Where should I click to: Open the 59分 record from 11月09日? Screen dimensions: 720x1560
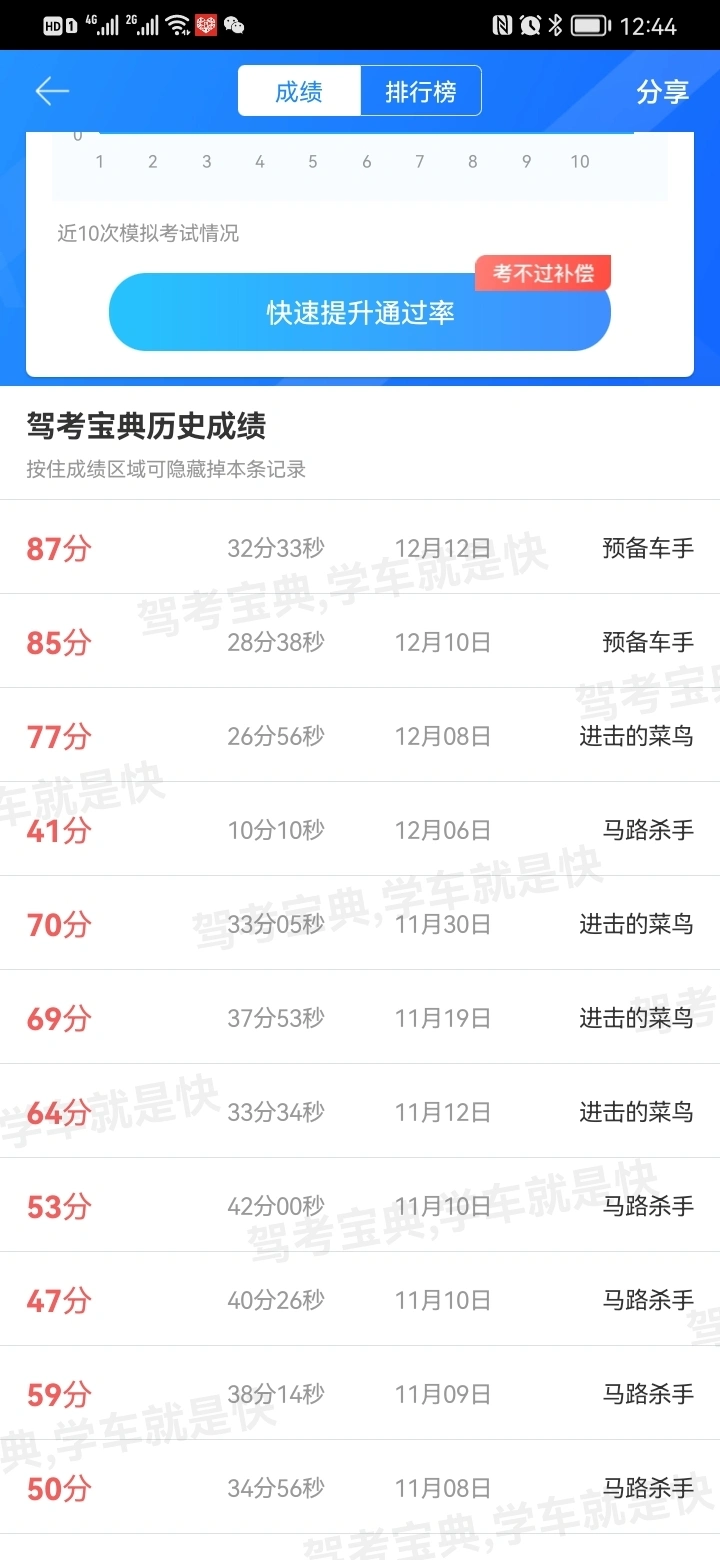tap(360, 1394)
